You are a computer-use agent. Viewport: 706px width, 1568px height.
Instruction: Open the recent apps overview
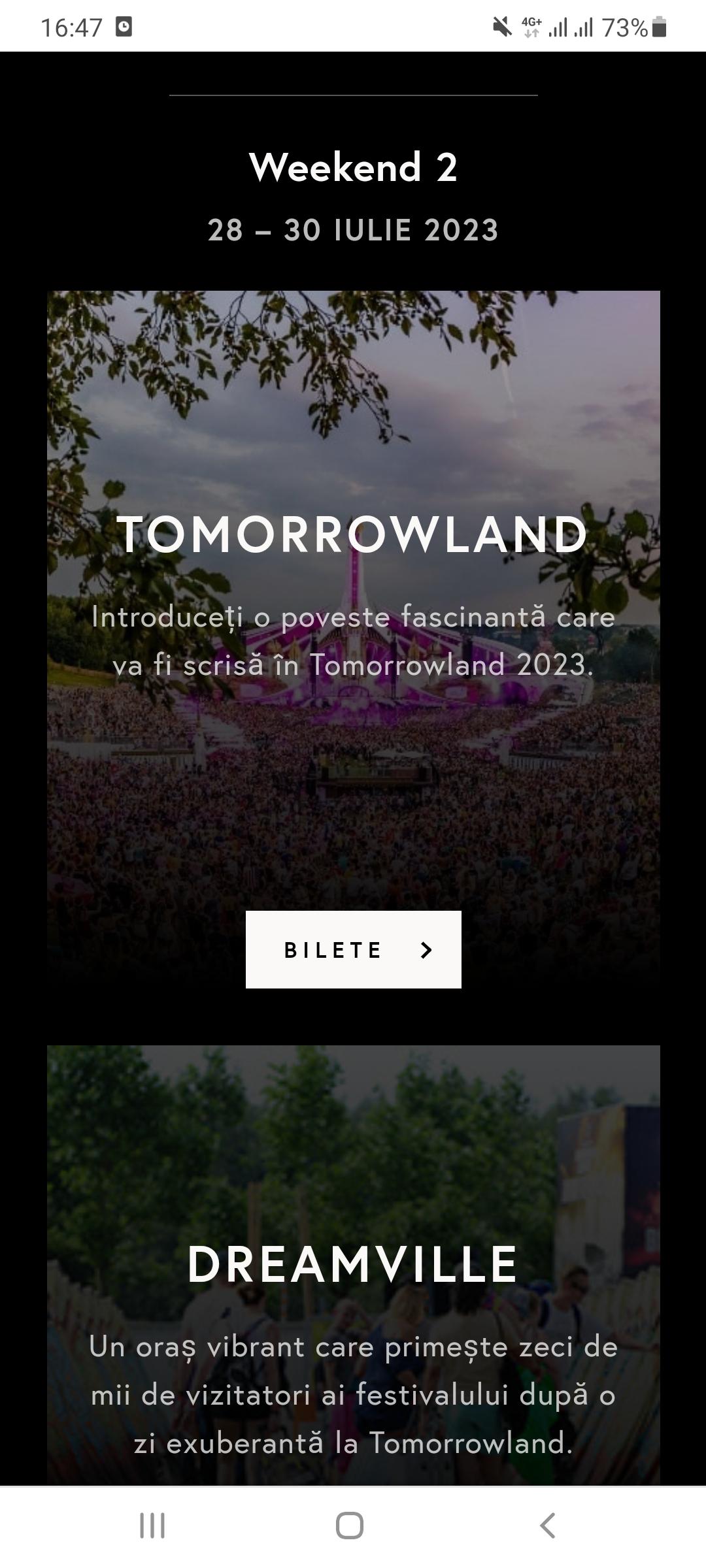pyautogui.click(x=152, y=1526)
